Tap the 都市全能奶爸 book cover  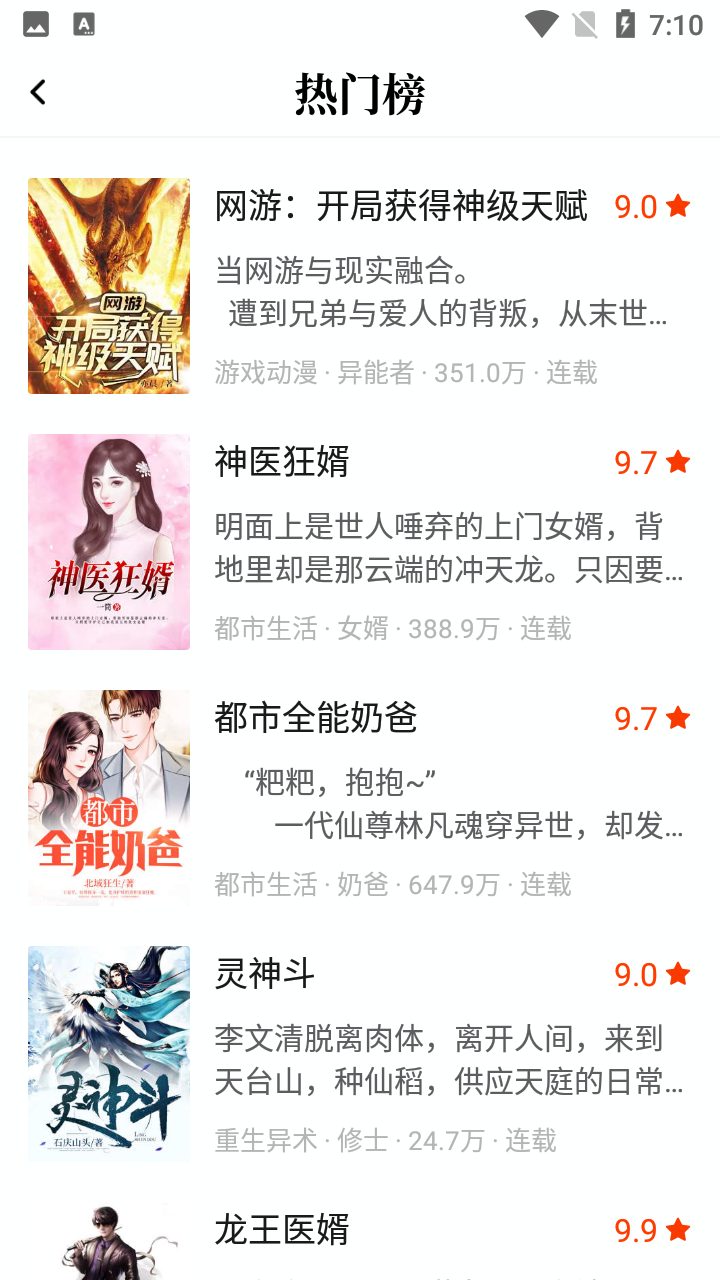[x=108, y=797]
